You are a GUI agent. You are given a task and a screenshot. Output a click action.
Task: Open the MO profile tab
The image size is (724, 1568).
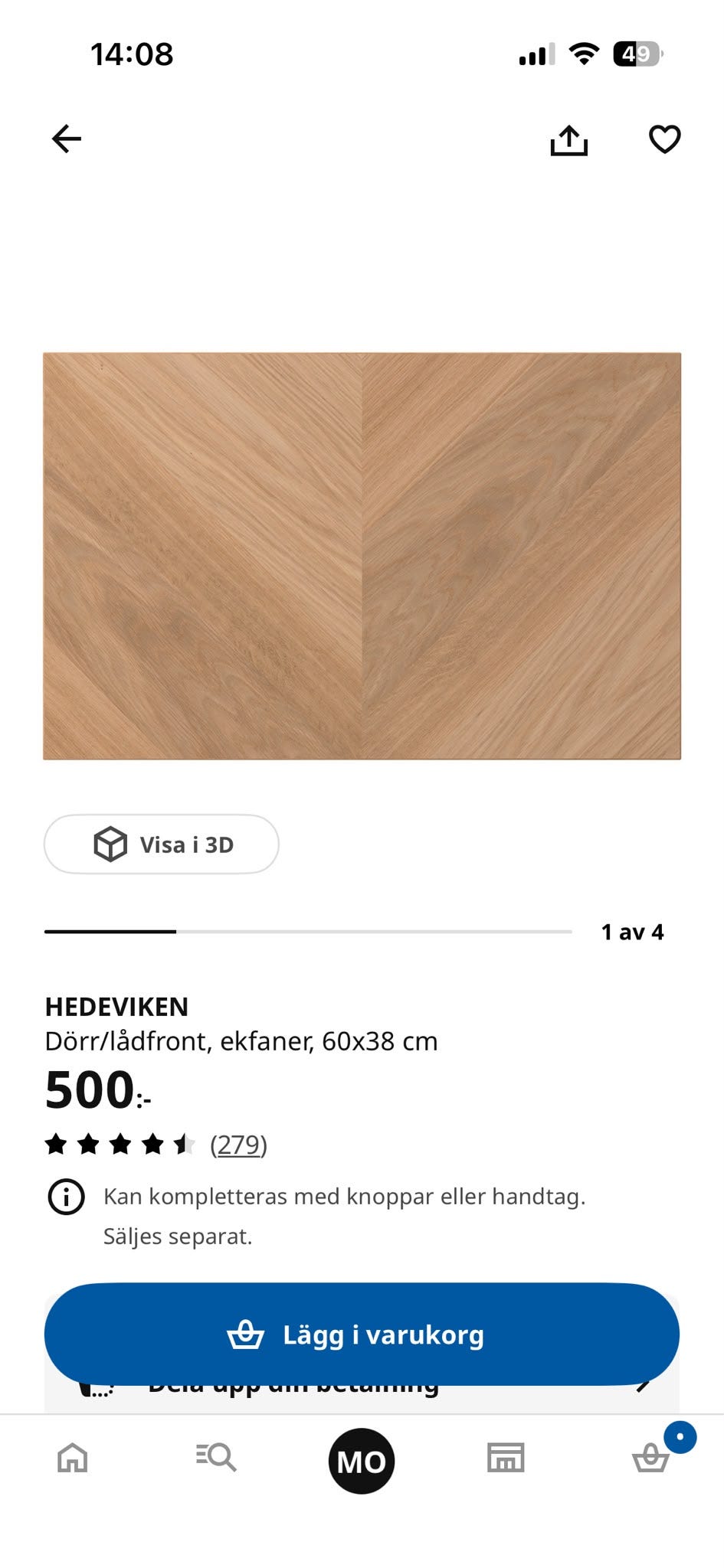click(362, 1461)
